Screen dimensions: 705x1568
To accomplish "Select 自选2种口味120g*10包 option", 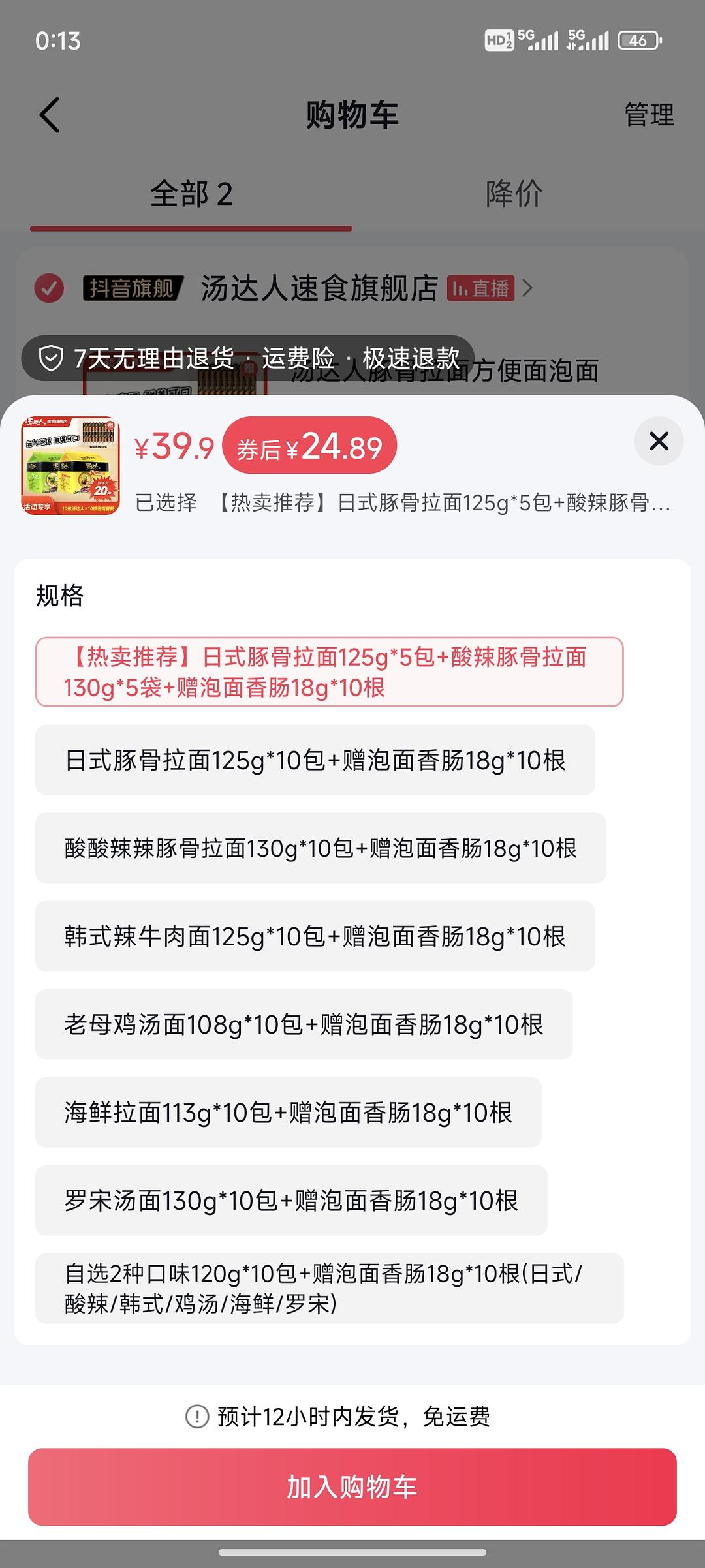I will click(x=329, y=1289).
